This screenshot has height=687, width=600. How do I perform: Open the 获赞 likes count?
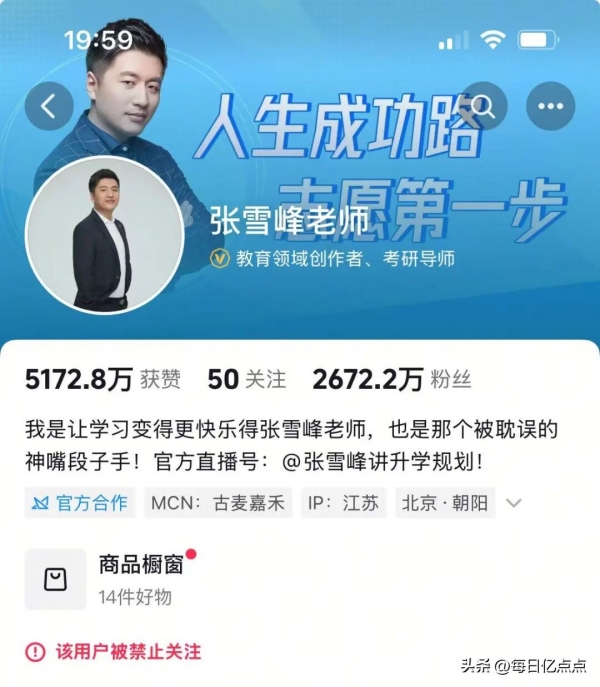point(103,379)
